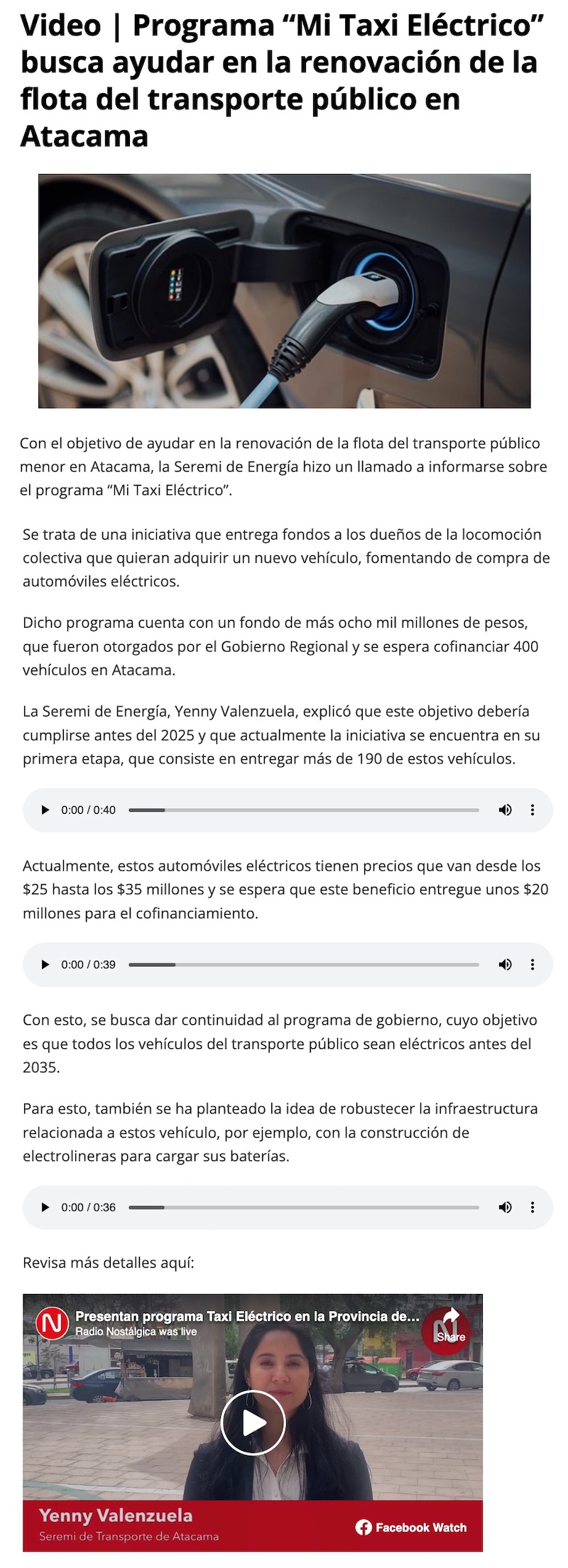Image resolution: width=568 pixels, height=1568 pixels.
Task: Mute the 0:39 audio clip
Action: tap(506, 965)
